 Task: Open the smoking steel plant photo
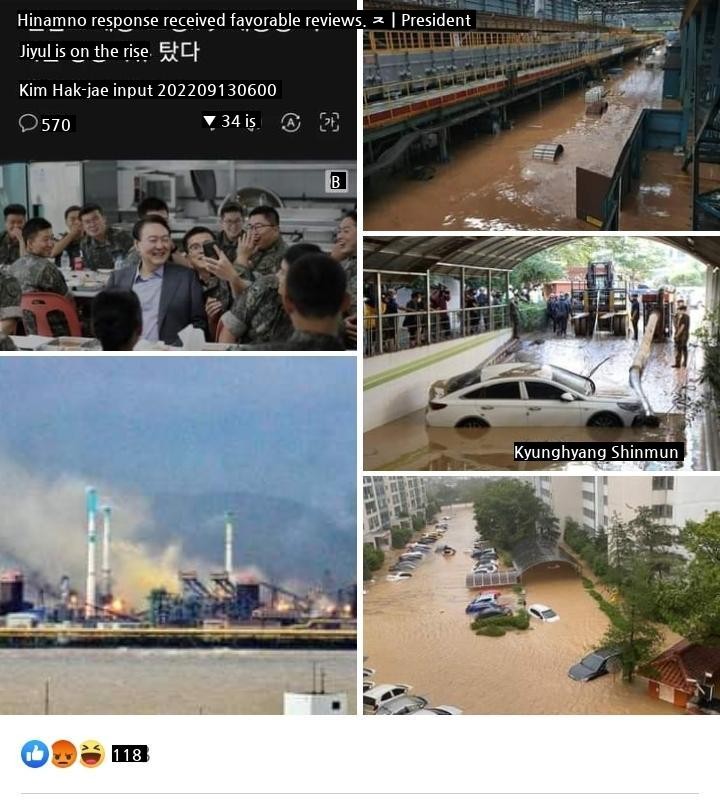pyautogui.click(x=178, y=535)
